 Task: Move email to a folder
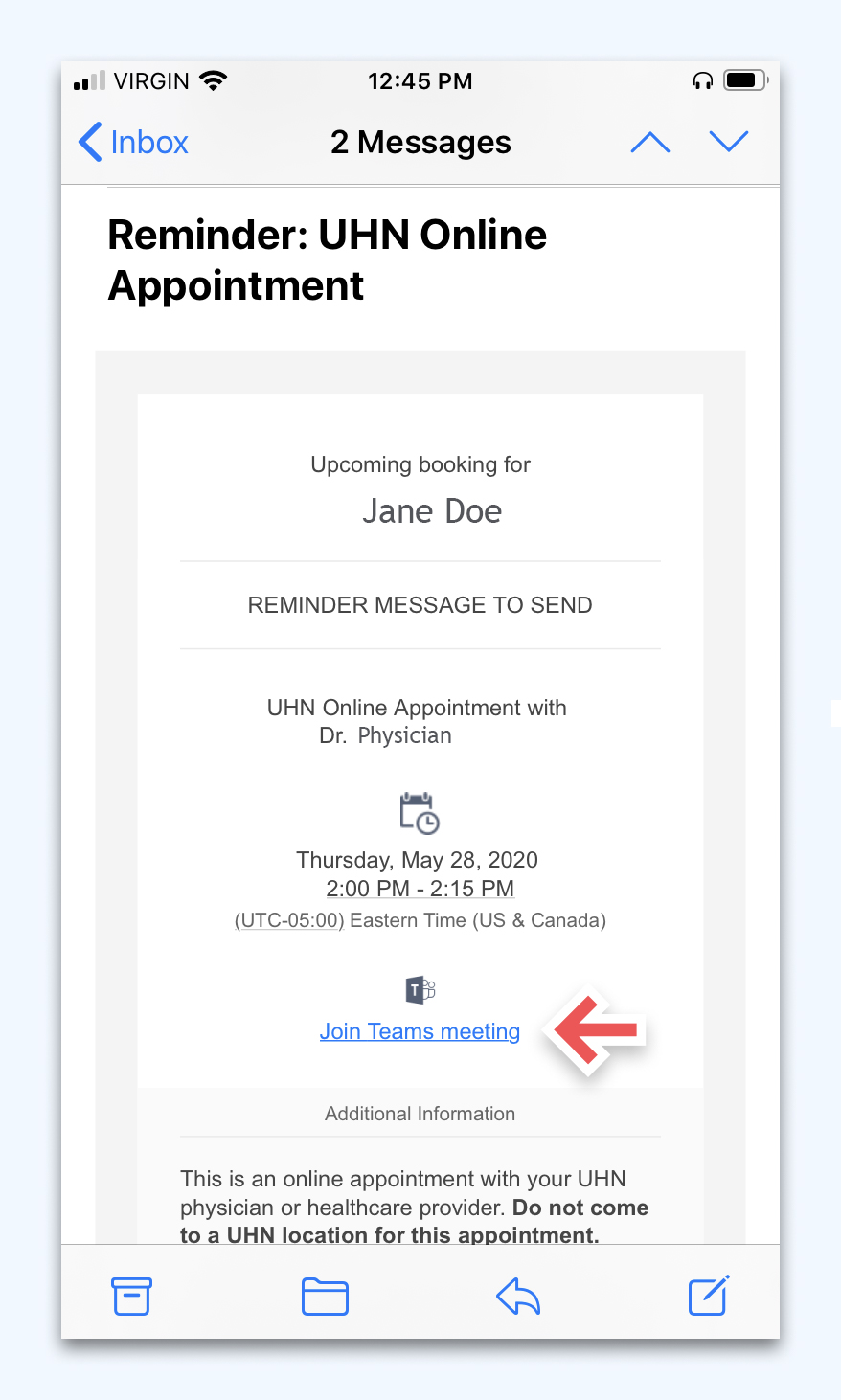click(325, 1297)
